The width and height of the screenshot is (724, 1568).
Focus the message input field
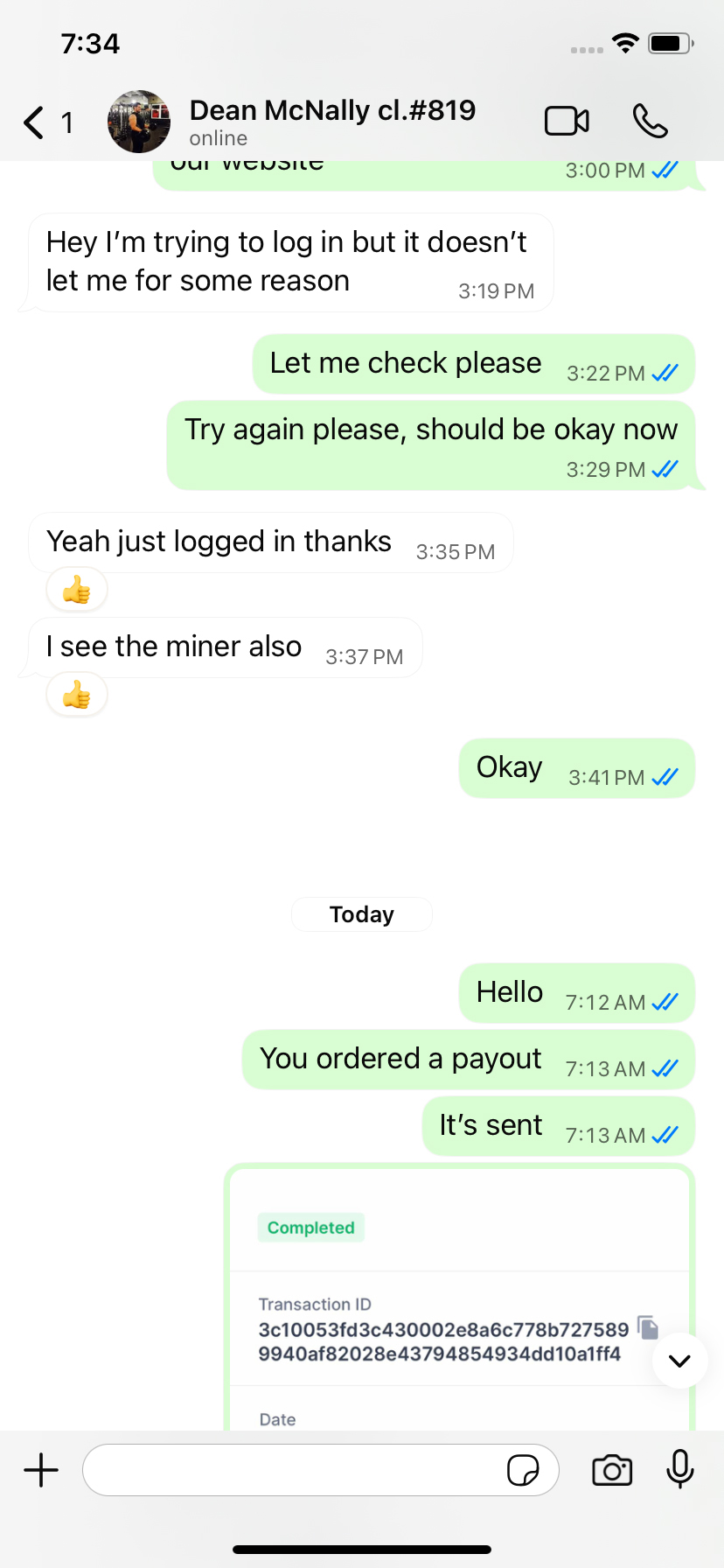[x=293, y=1470]
